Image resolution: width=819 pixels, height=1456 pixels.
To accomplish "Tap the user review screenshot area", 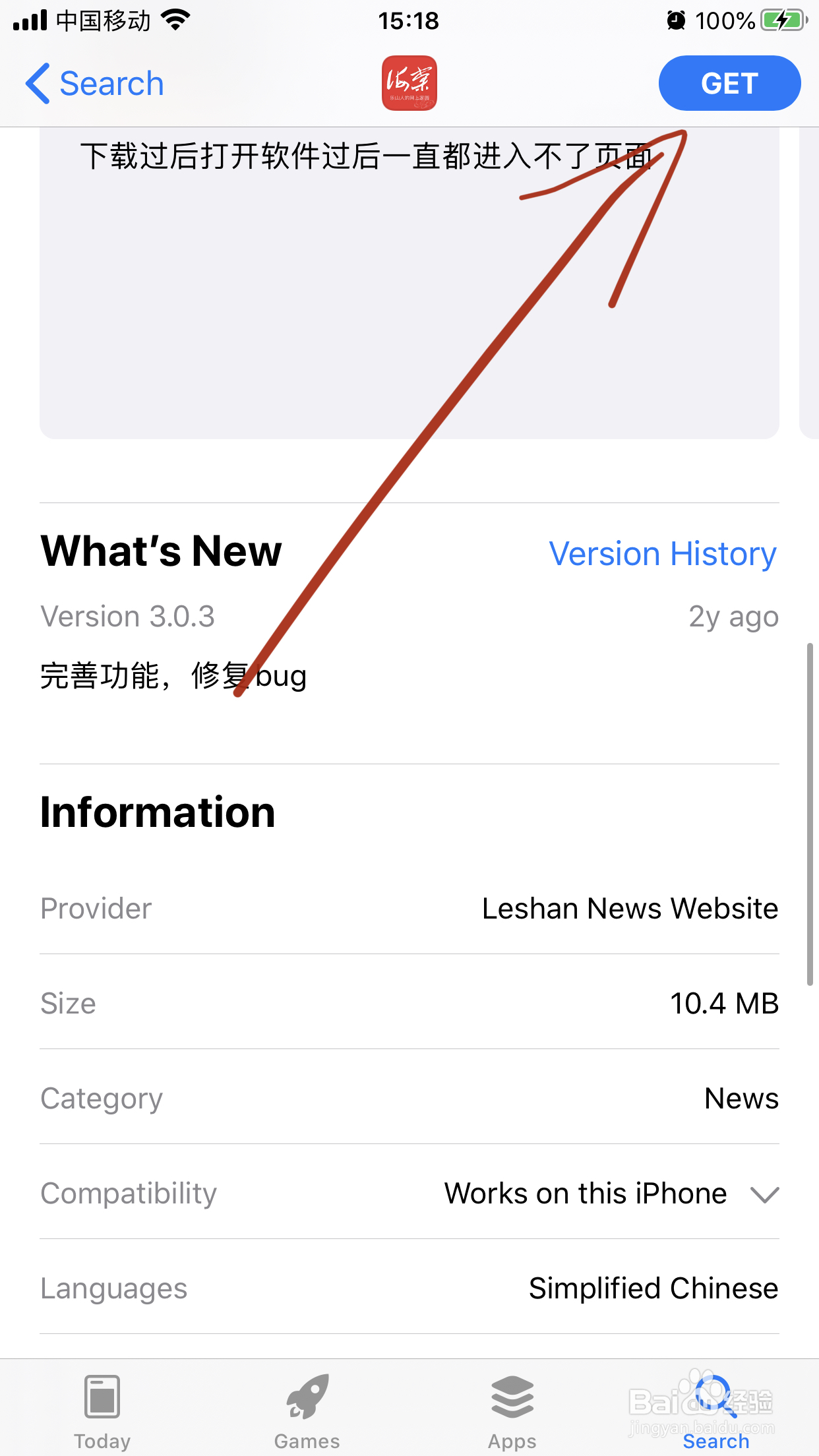I will pos(409,284).
